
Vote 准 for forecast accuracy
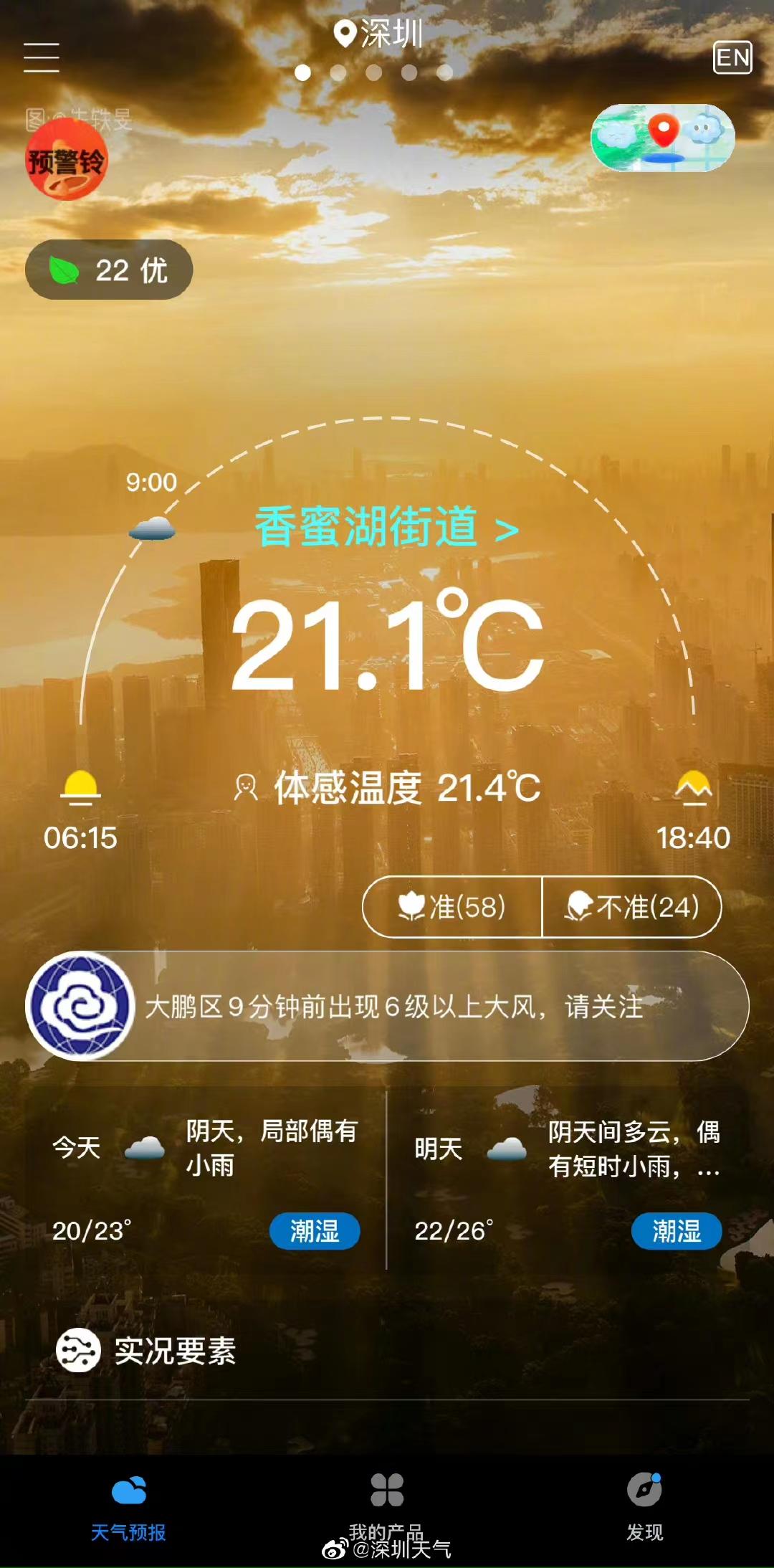click(x=452, y=907)
